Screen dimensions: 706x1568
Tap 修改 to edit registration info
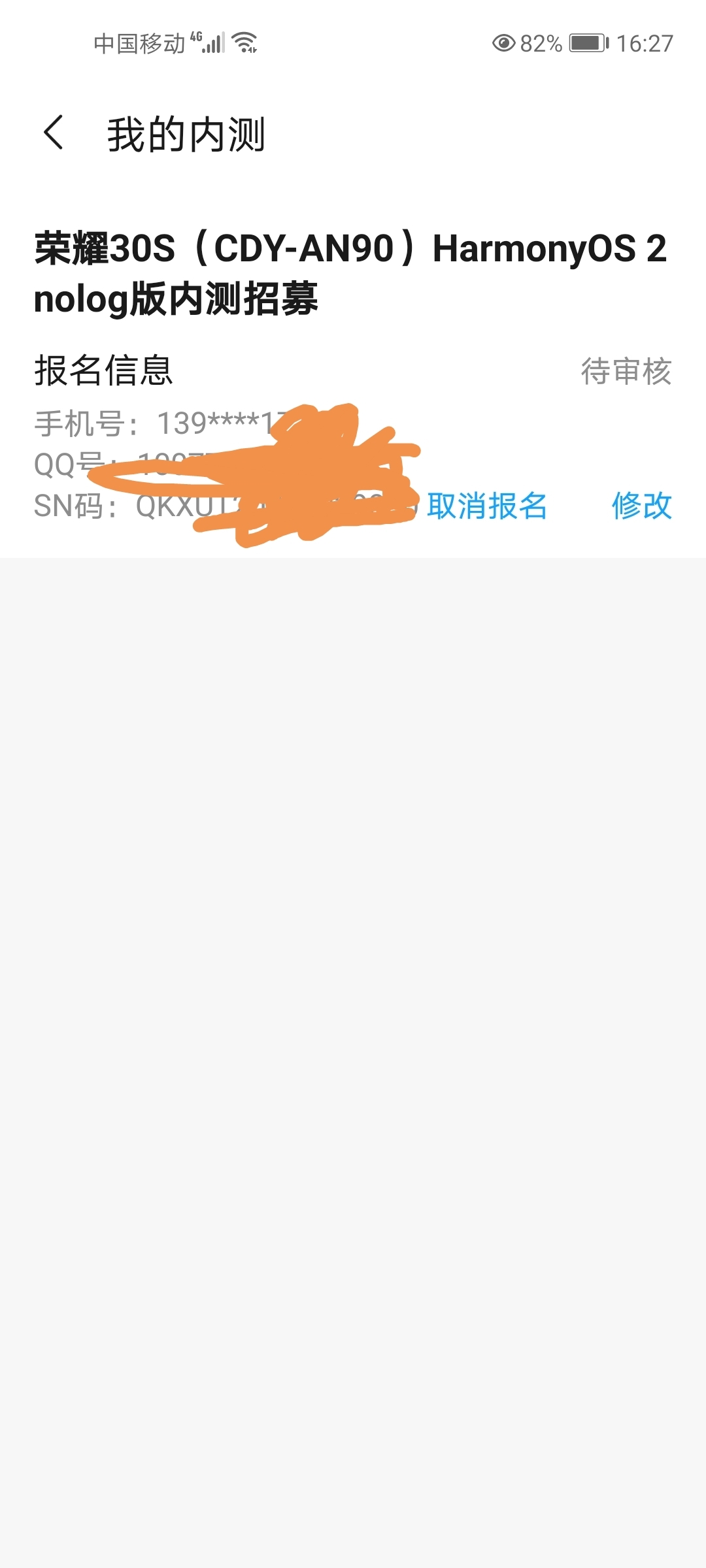pyautogui.click(x=642, y=506)
